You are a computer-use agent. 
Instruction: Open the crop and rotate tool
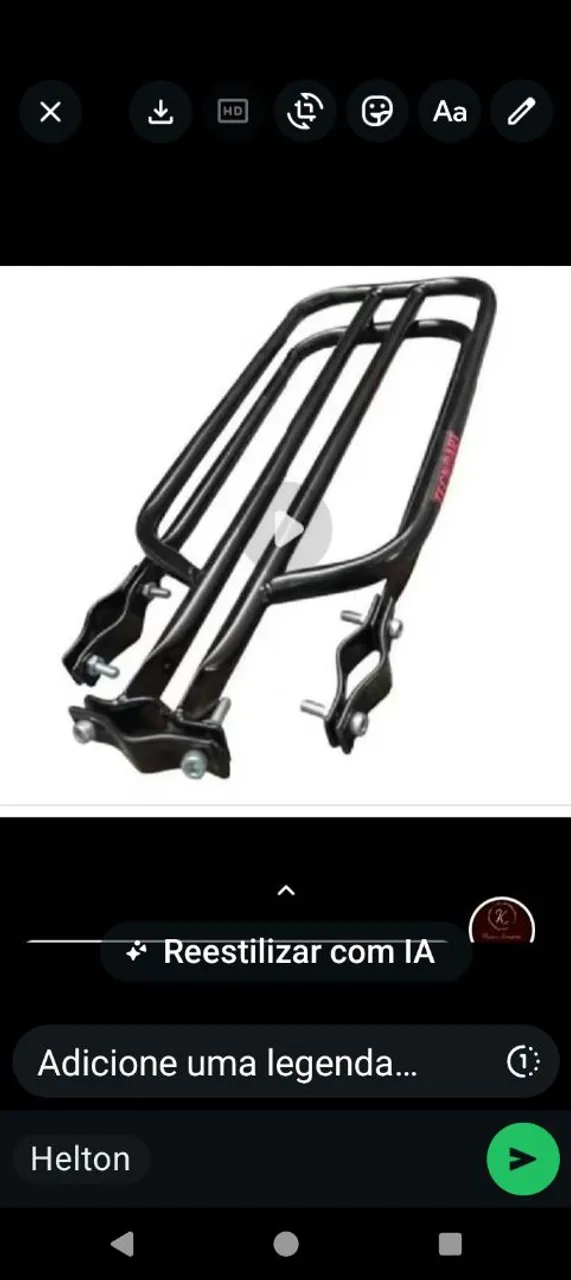pos(305,111)
